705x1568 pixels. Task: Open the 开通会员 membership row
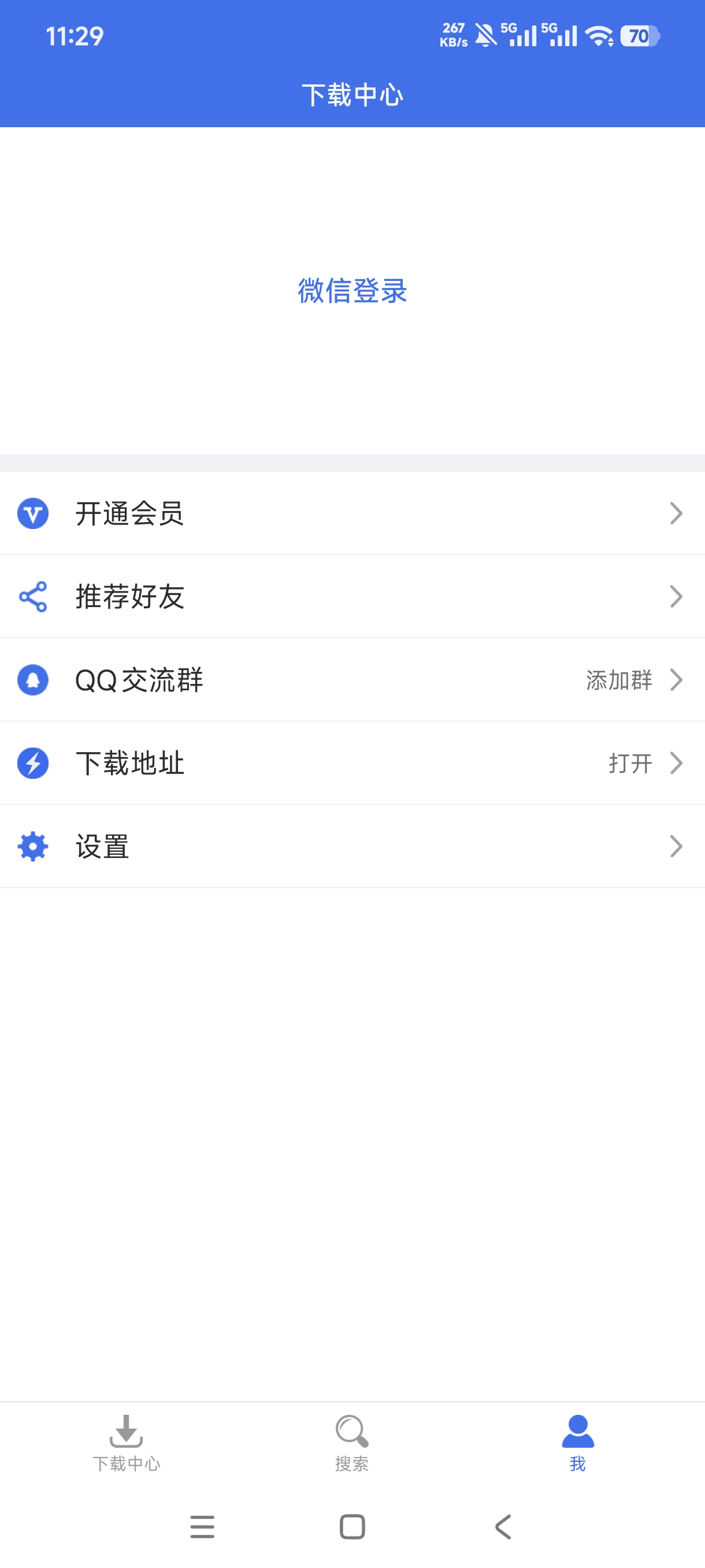pyautogui.click(x=352, y=513)
